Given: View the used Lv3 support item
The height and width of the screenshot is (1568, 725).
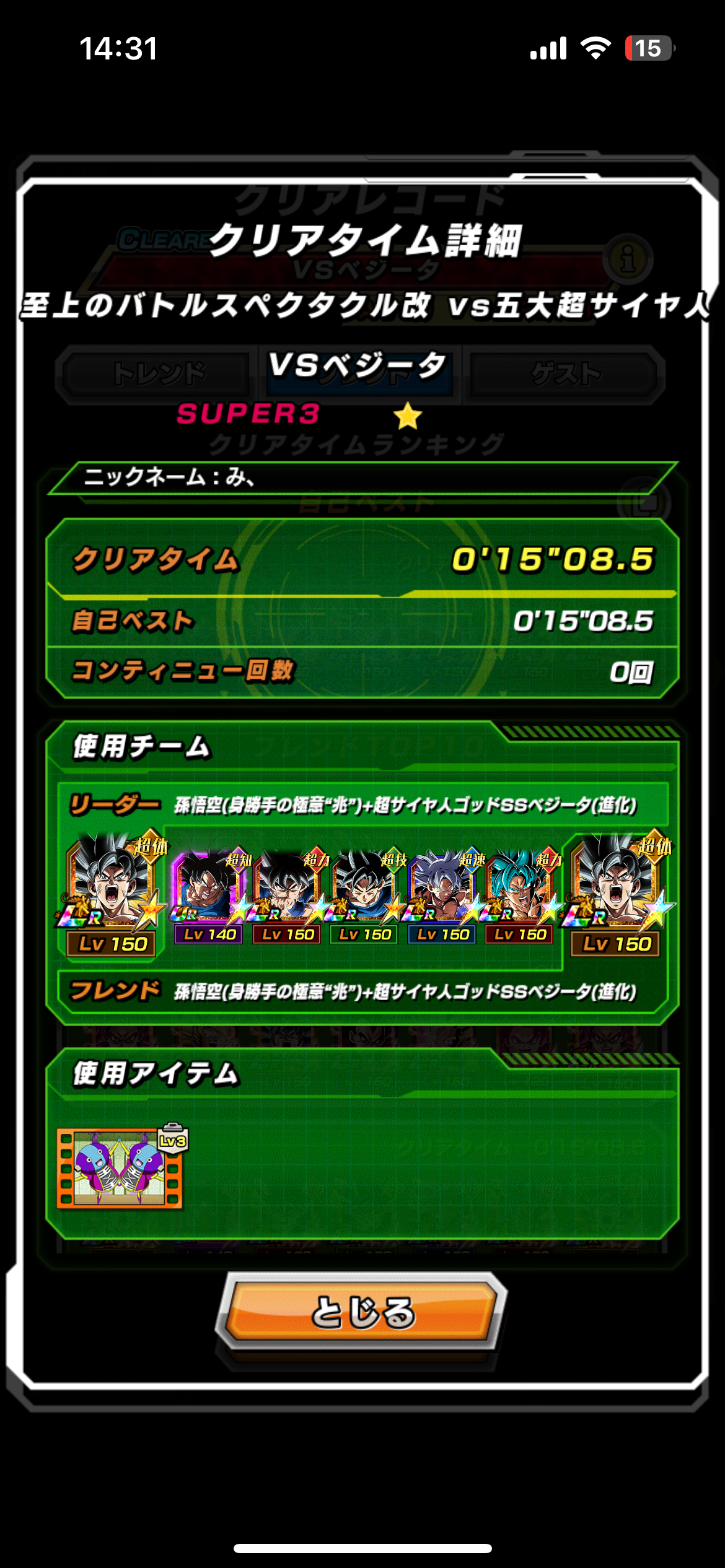Looking at the screenshot, I should [x=120, y=1167].
